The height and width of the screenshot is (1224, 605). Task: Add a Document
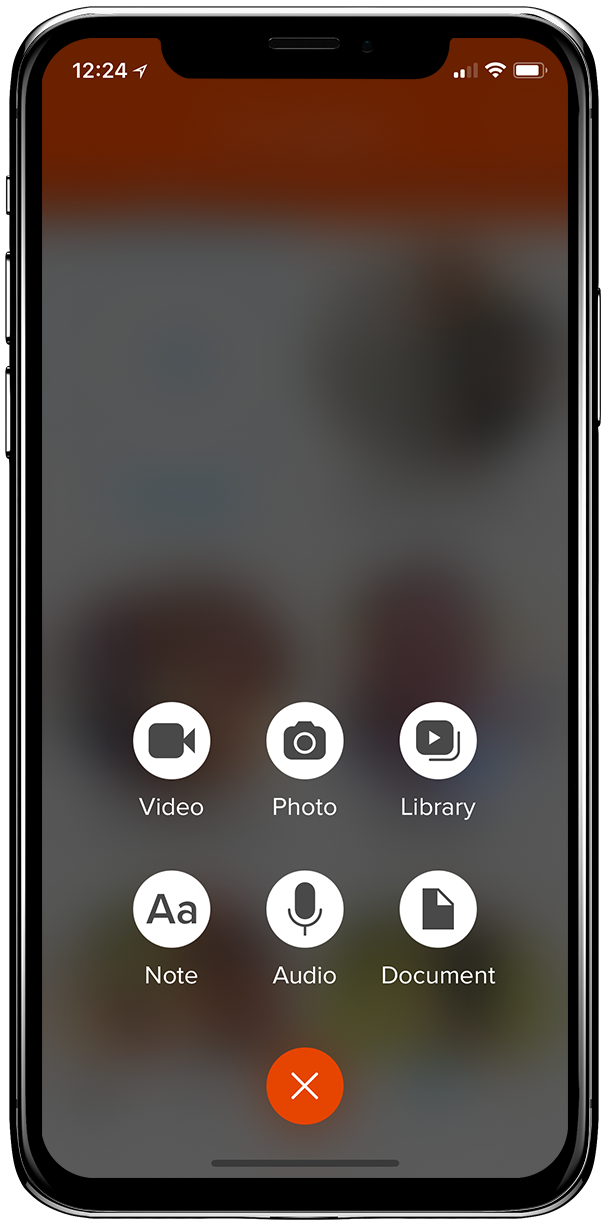[x=438, y=909]
